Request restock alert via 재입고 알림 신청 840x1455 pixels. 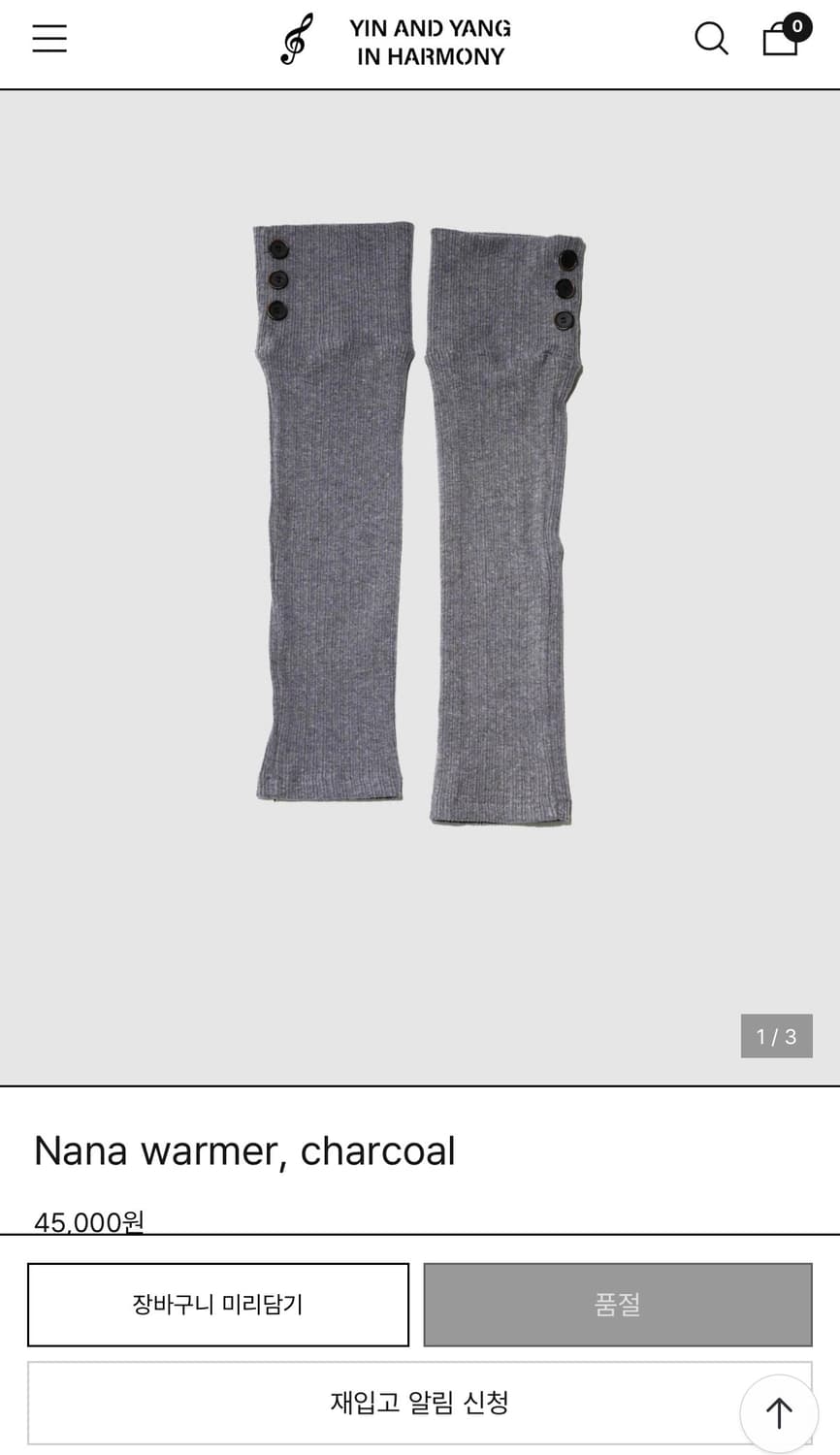[x=419, y=1403]
